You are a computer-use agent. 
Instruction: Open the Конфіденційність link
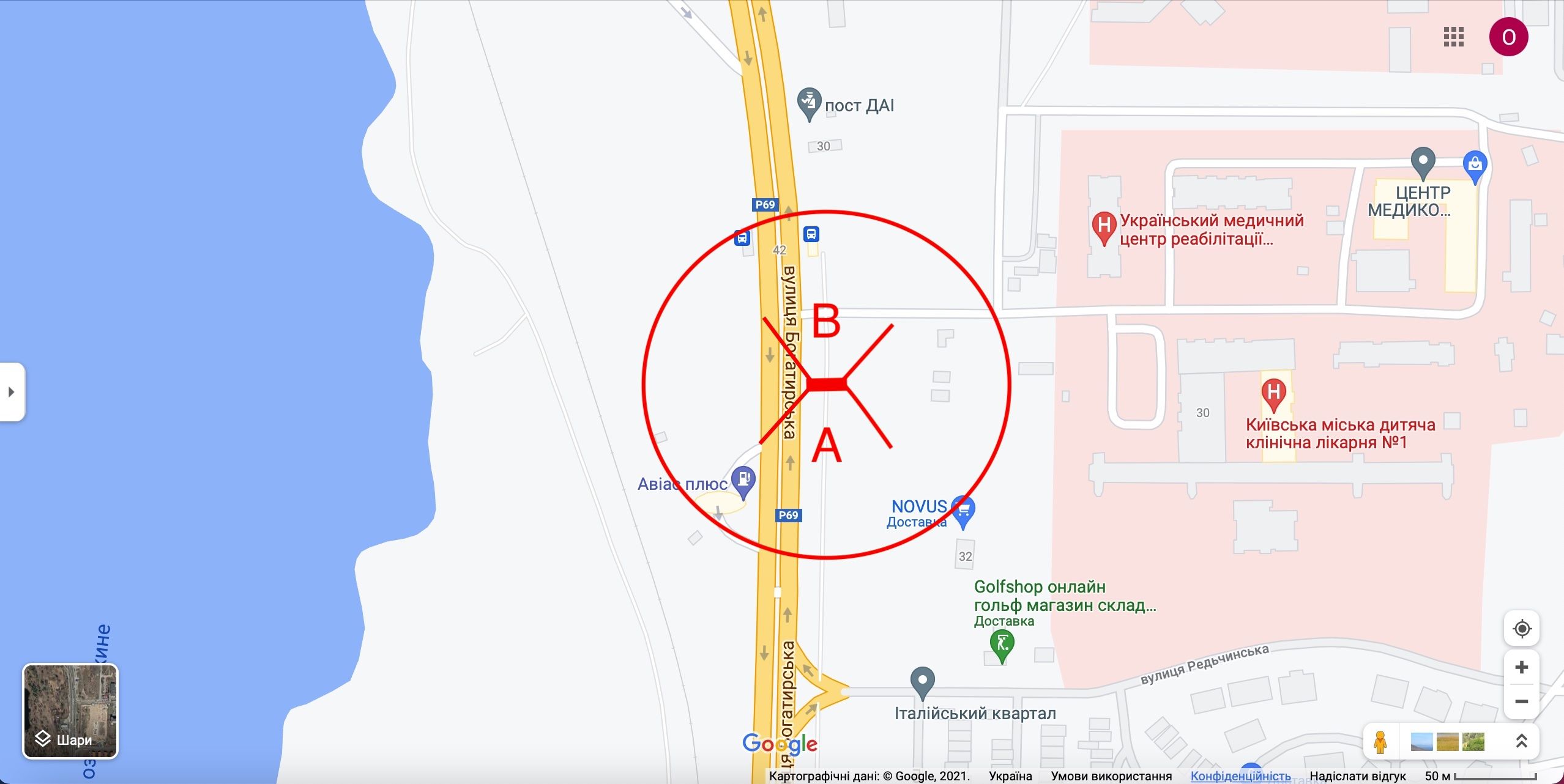coord(1240,776)
